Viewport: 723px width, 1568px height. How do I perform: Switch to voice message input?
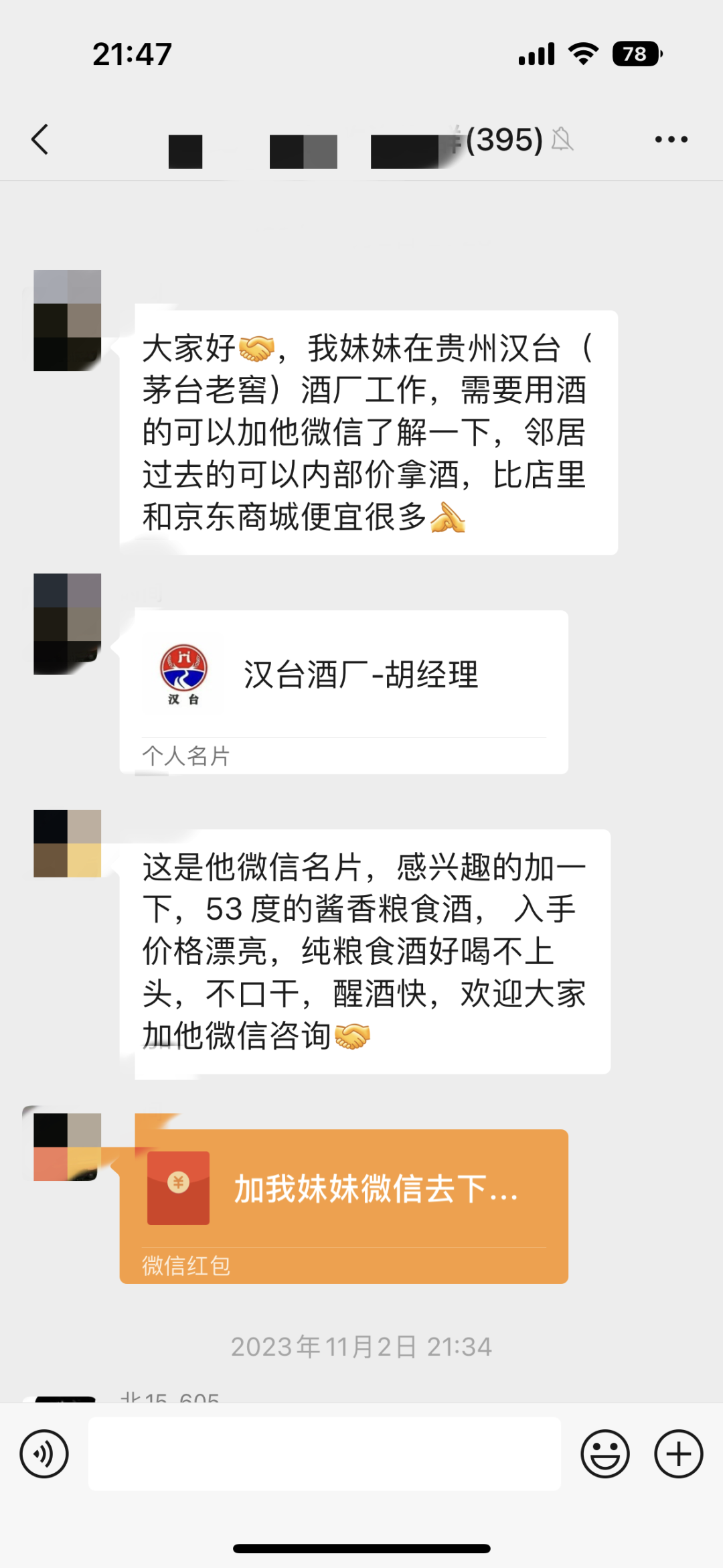[x=44, y=1454]
